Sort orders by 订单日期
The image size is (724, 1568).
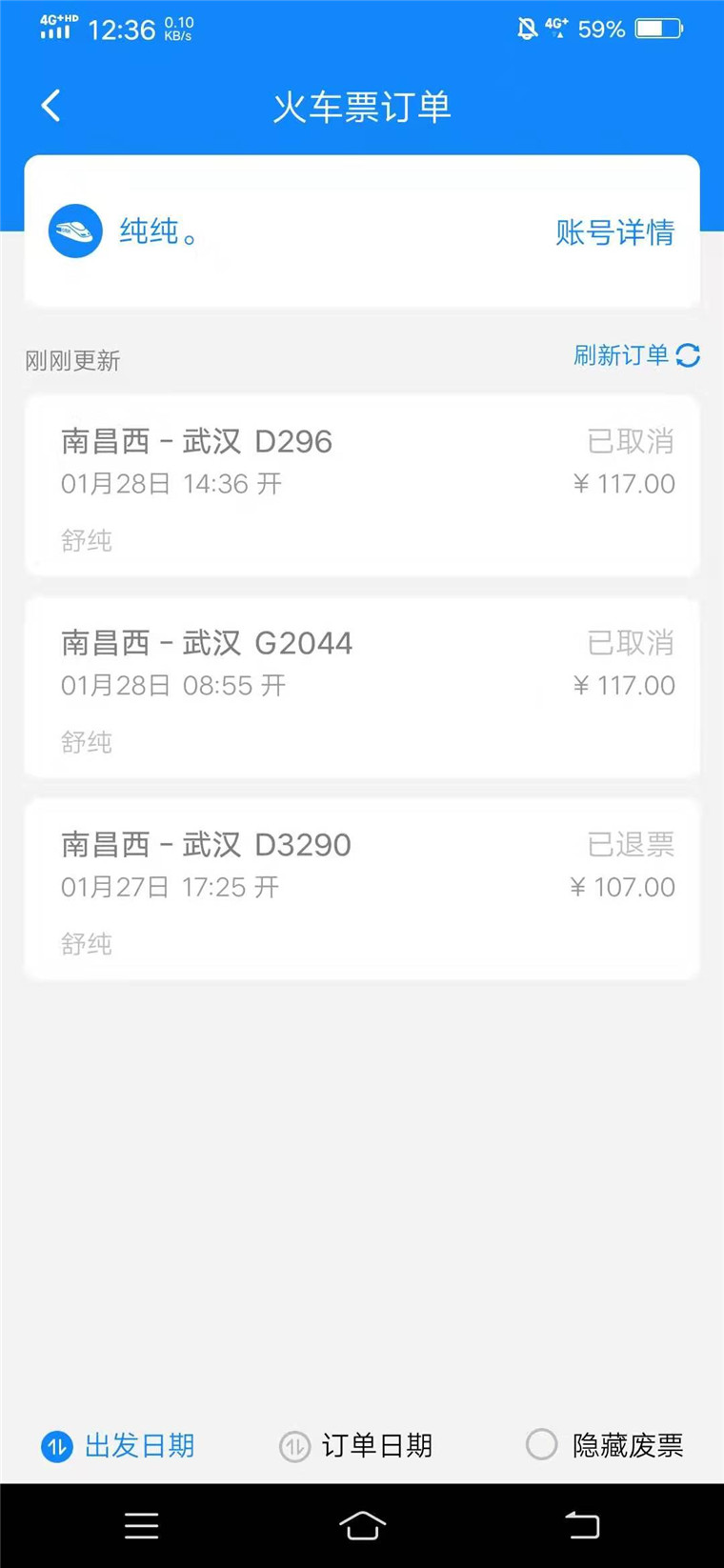356,1446
